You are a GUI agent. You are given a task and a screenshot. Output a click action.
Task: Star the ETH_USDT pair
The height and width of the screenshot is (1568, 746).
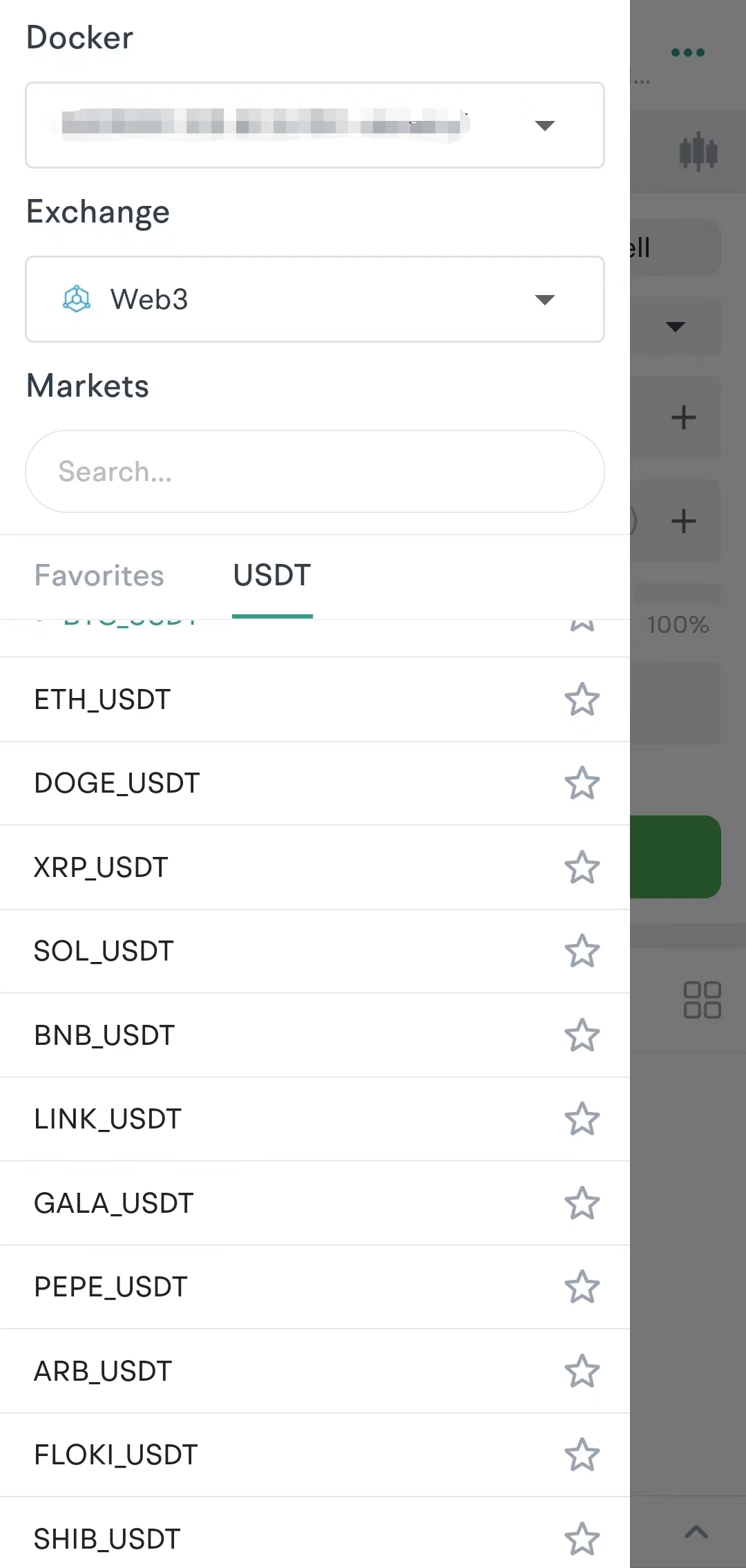click(x=582, y=699)
